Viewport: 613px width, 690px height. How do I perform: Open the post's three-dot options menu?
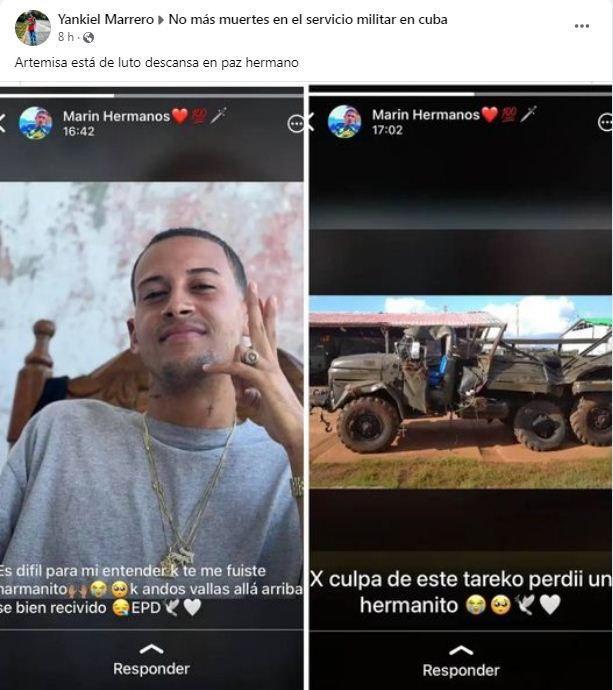[x=582, y=26]
